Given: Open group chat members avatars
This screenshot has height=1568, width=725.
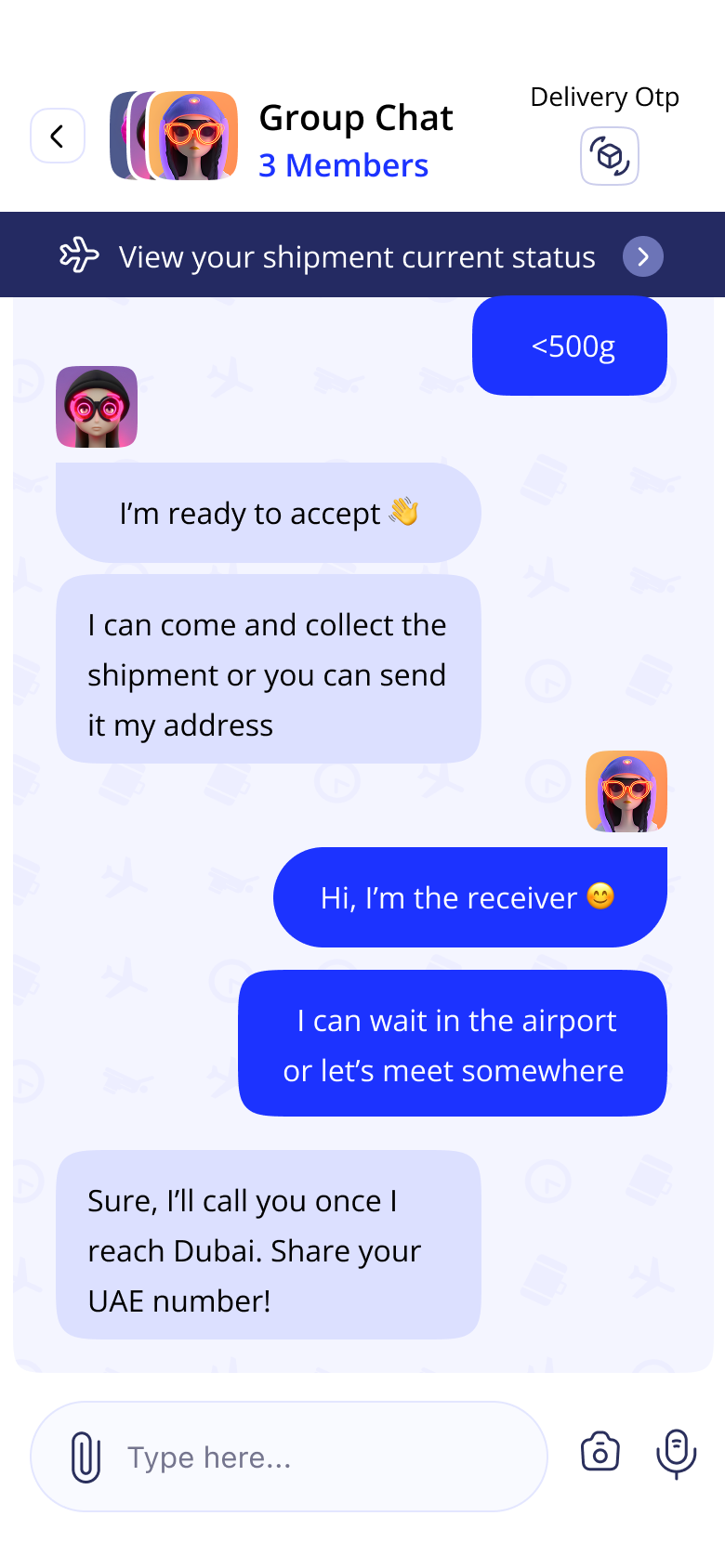Looking at the screenshot, I should 175,136.
